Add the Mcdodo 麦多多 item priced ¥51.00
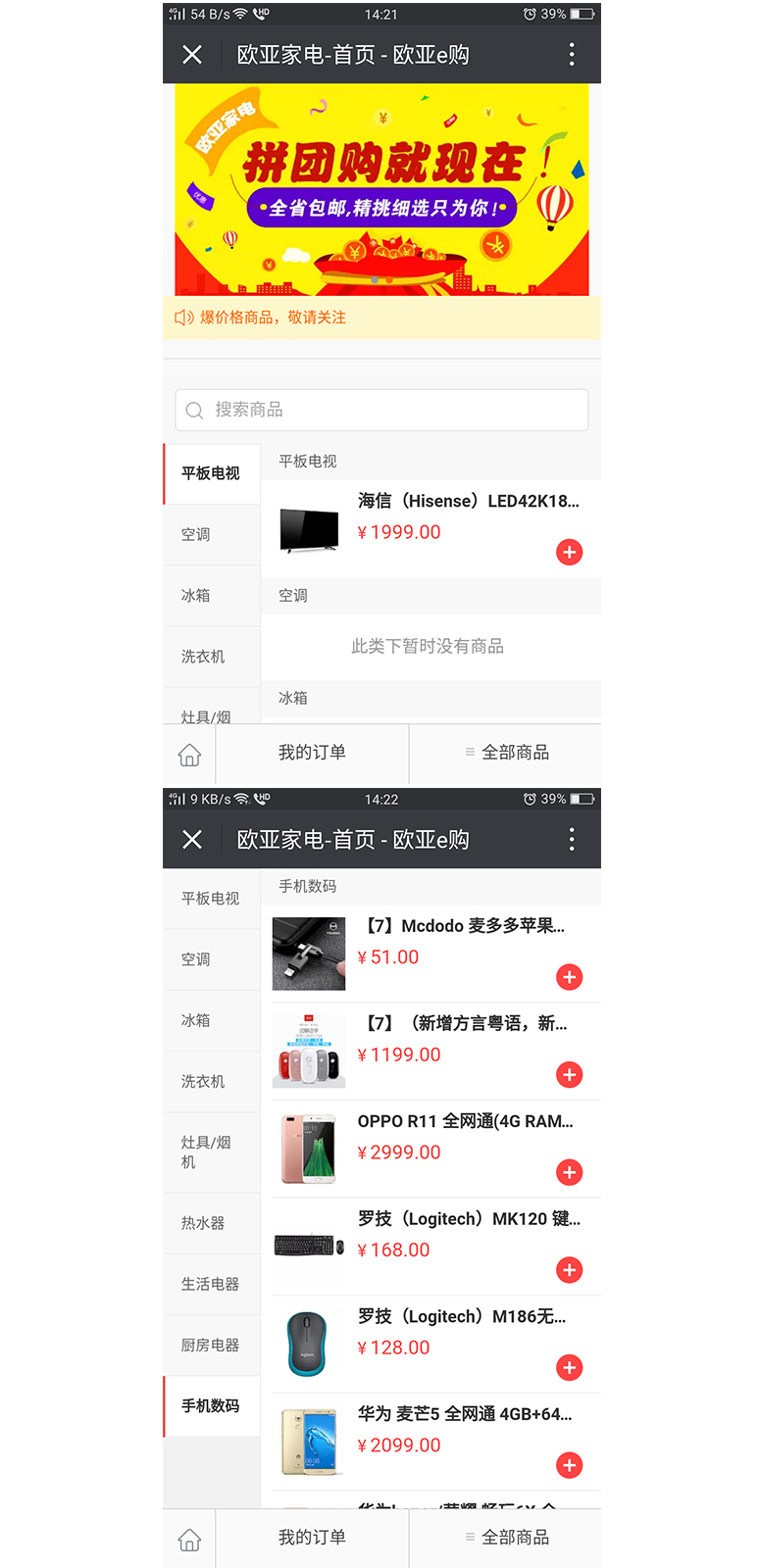Screen dimensions: 760x1568 tap(570, 977)
